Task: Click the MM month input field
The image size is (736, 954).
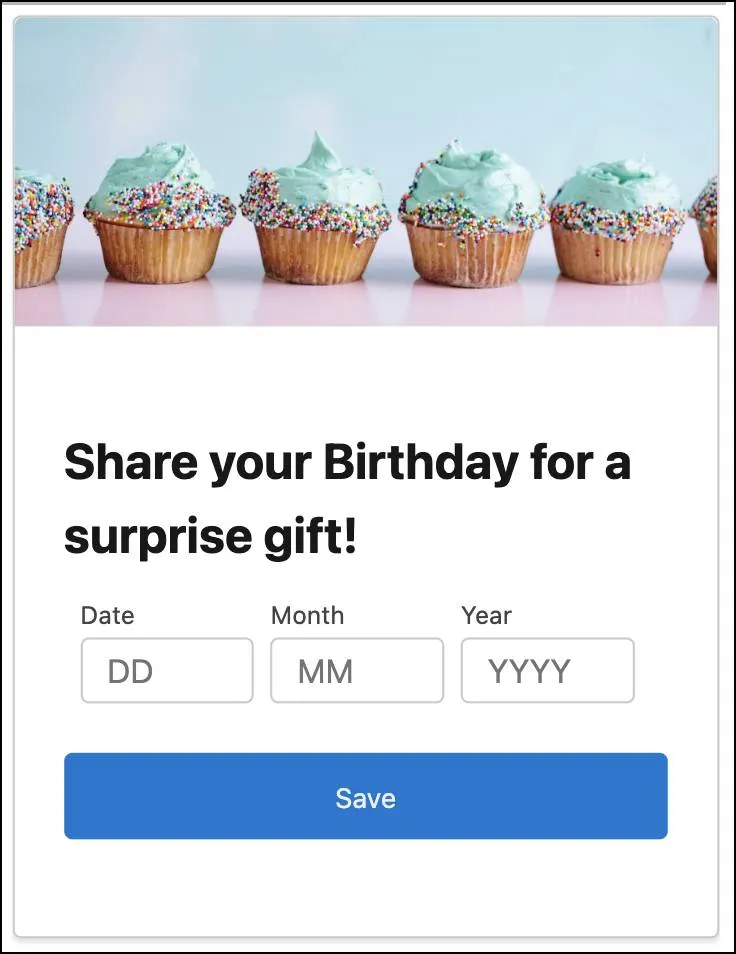Action: [x=356, y=670]
